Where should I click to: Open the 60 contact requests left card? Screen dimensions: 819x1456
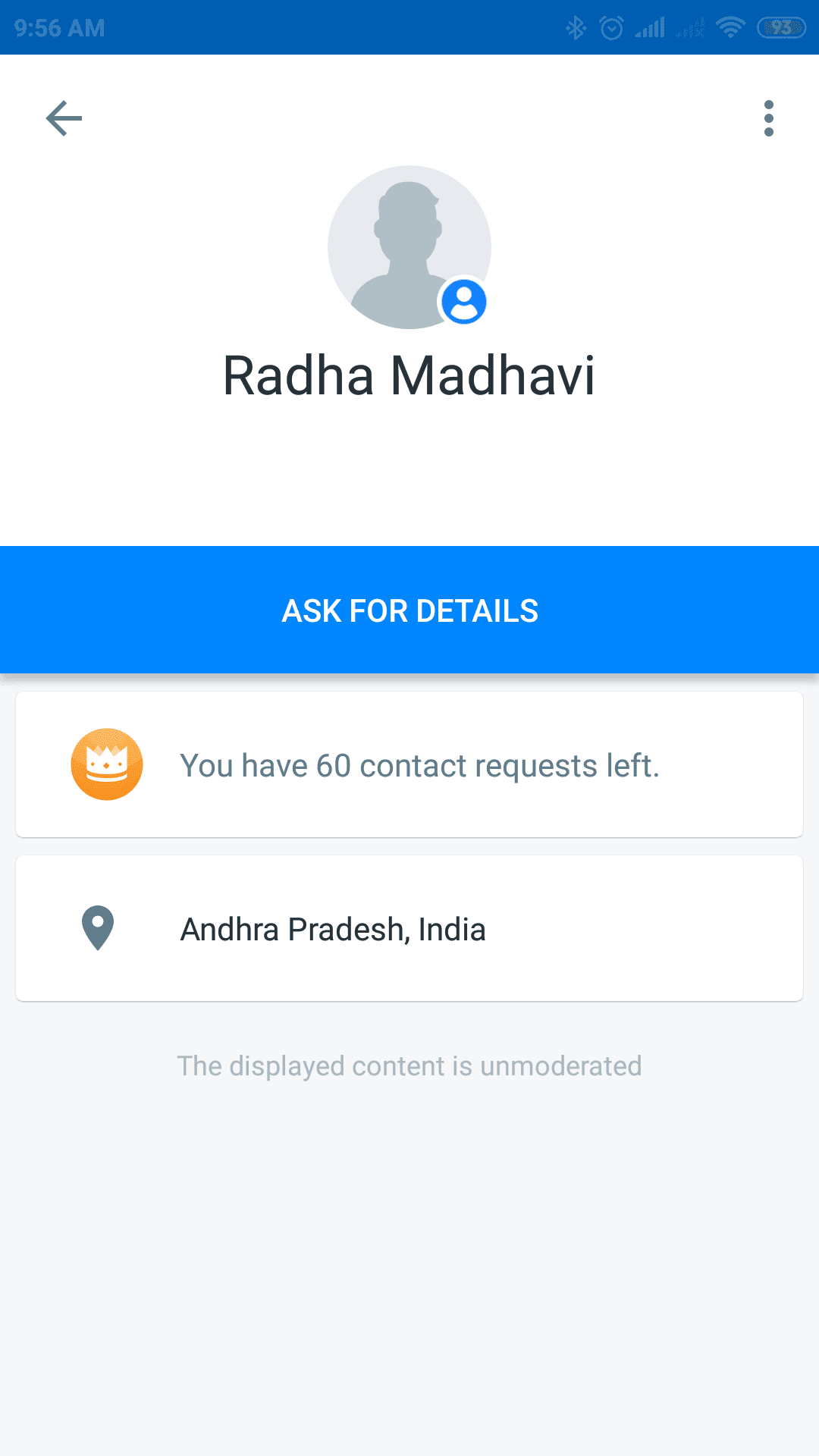click(409, 764)
